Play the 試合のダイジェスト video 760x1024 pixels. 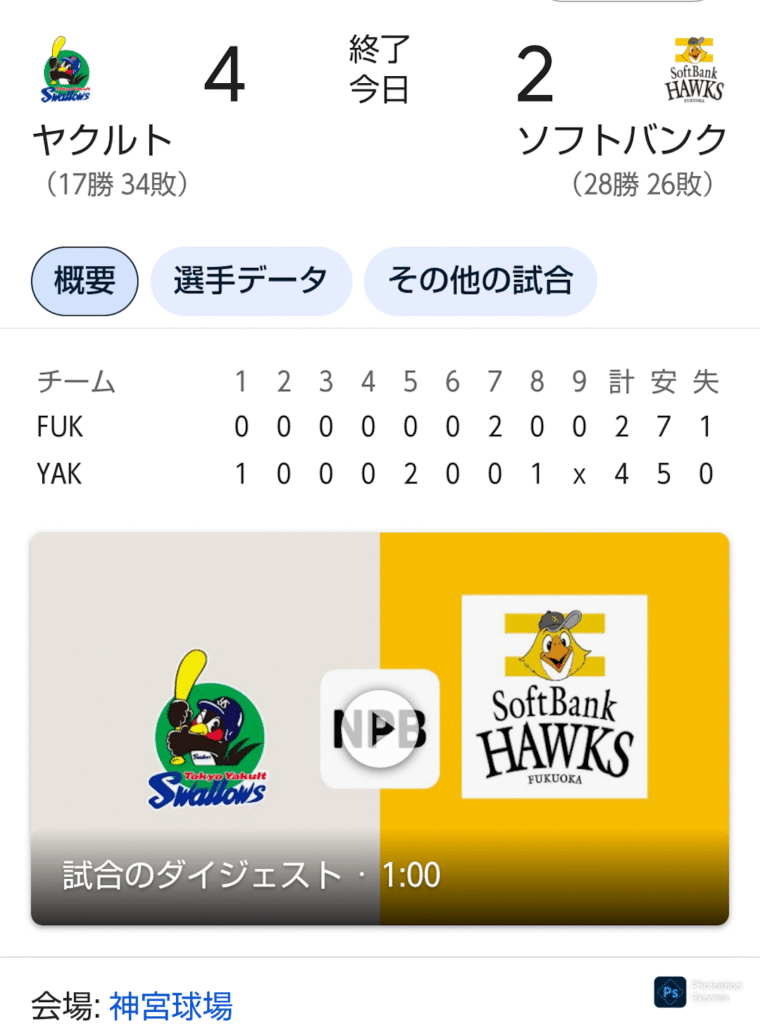(380, 728)
